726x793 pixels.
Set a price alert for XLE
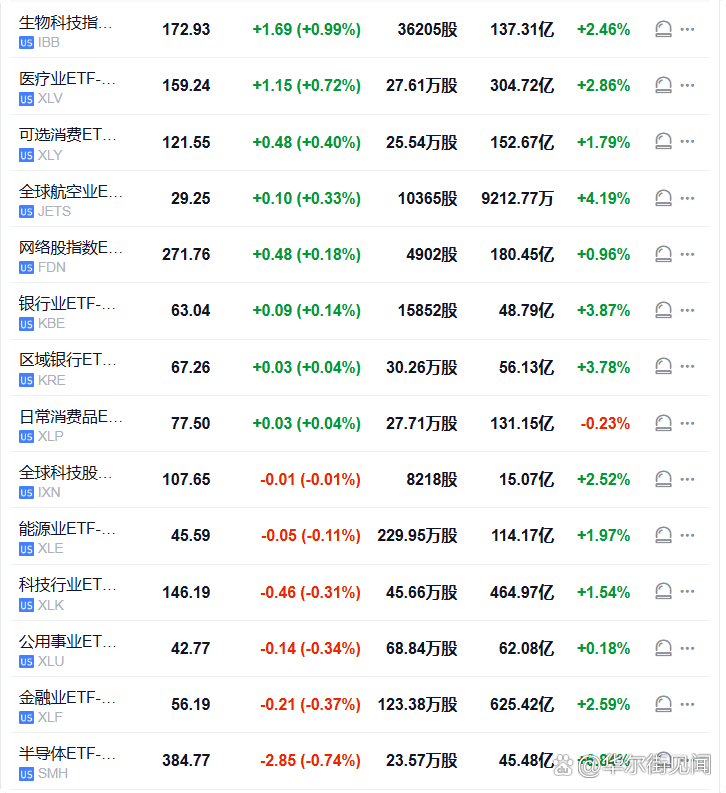(x=663, y=536)
